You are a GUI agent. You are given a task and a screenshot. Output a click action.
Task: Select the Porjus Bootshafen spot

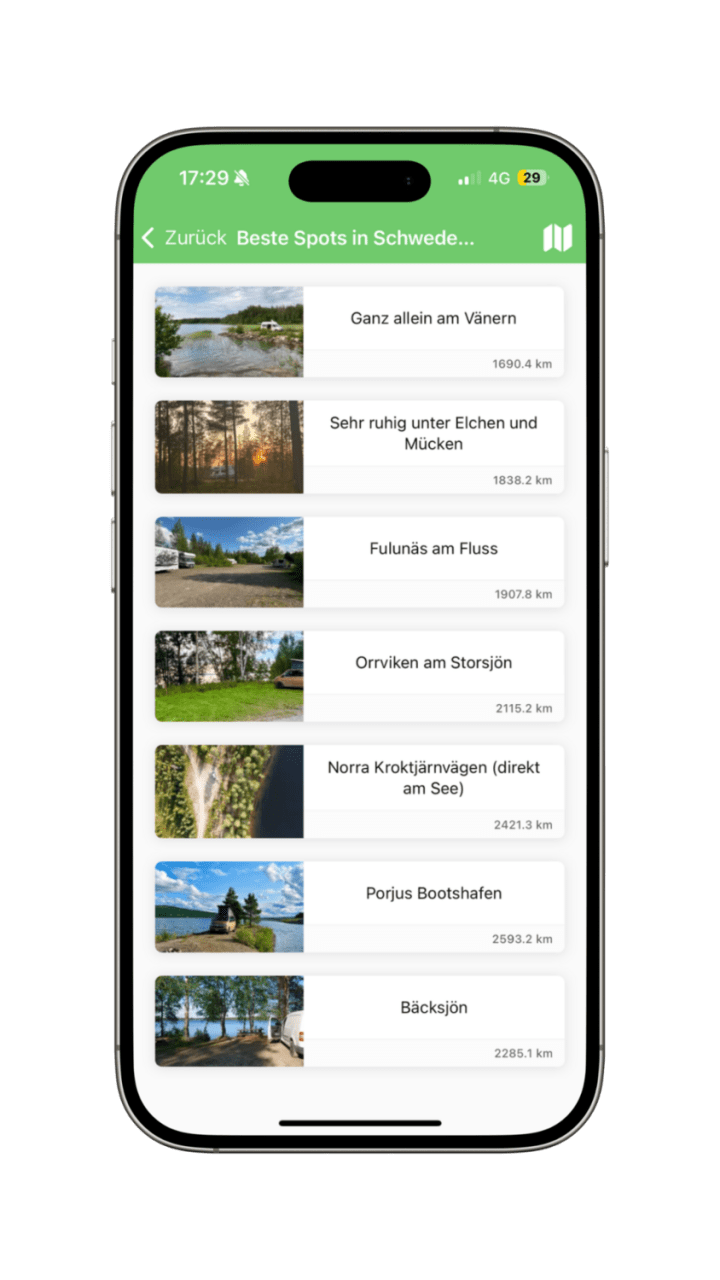[x=432, y=893]
